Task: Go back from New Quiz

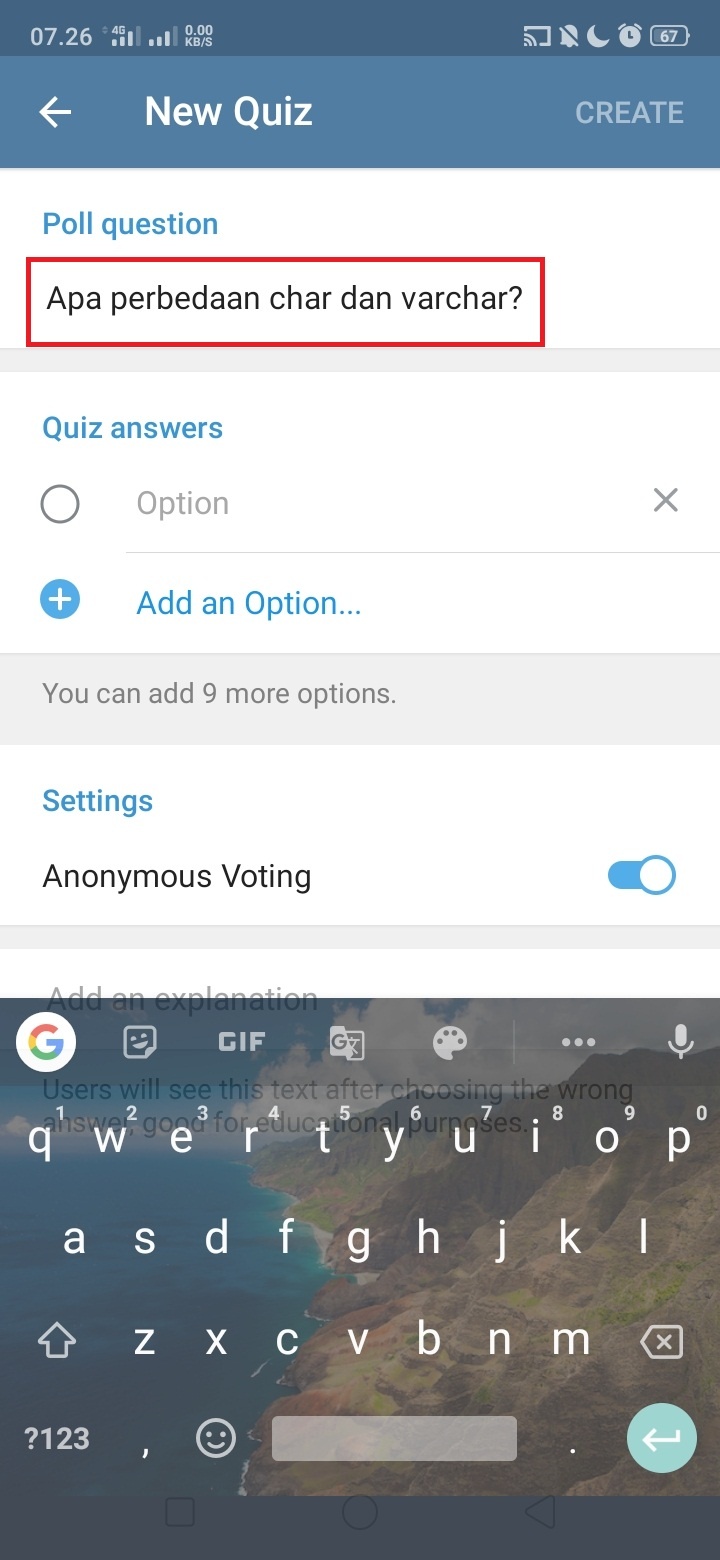Action: (x=55, y=112)
